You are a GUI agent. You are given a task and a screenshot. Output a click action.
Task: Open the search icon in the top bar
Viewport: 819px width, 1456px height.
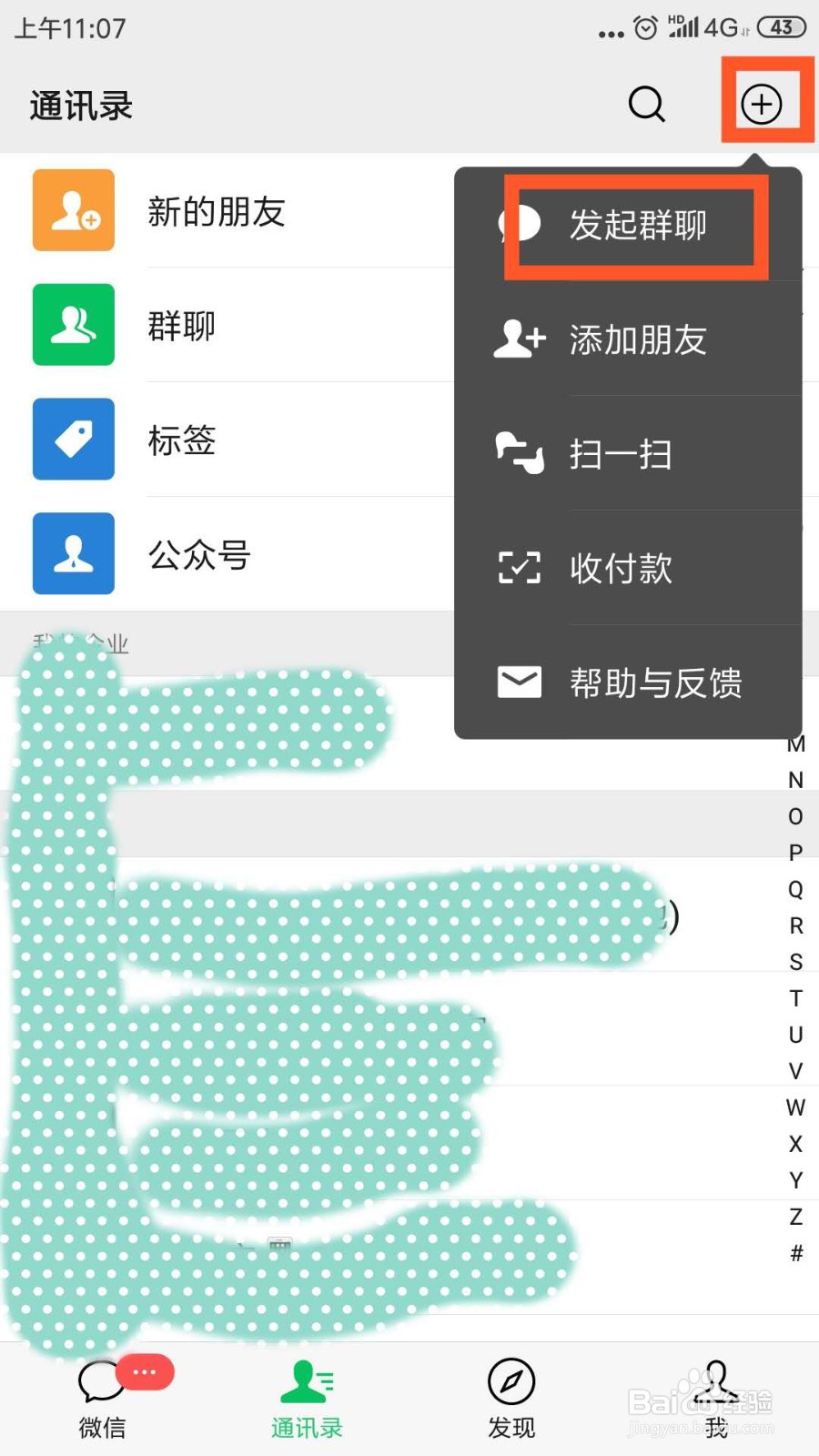646,105
